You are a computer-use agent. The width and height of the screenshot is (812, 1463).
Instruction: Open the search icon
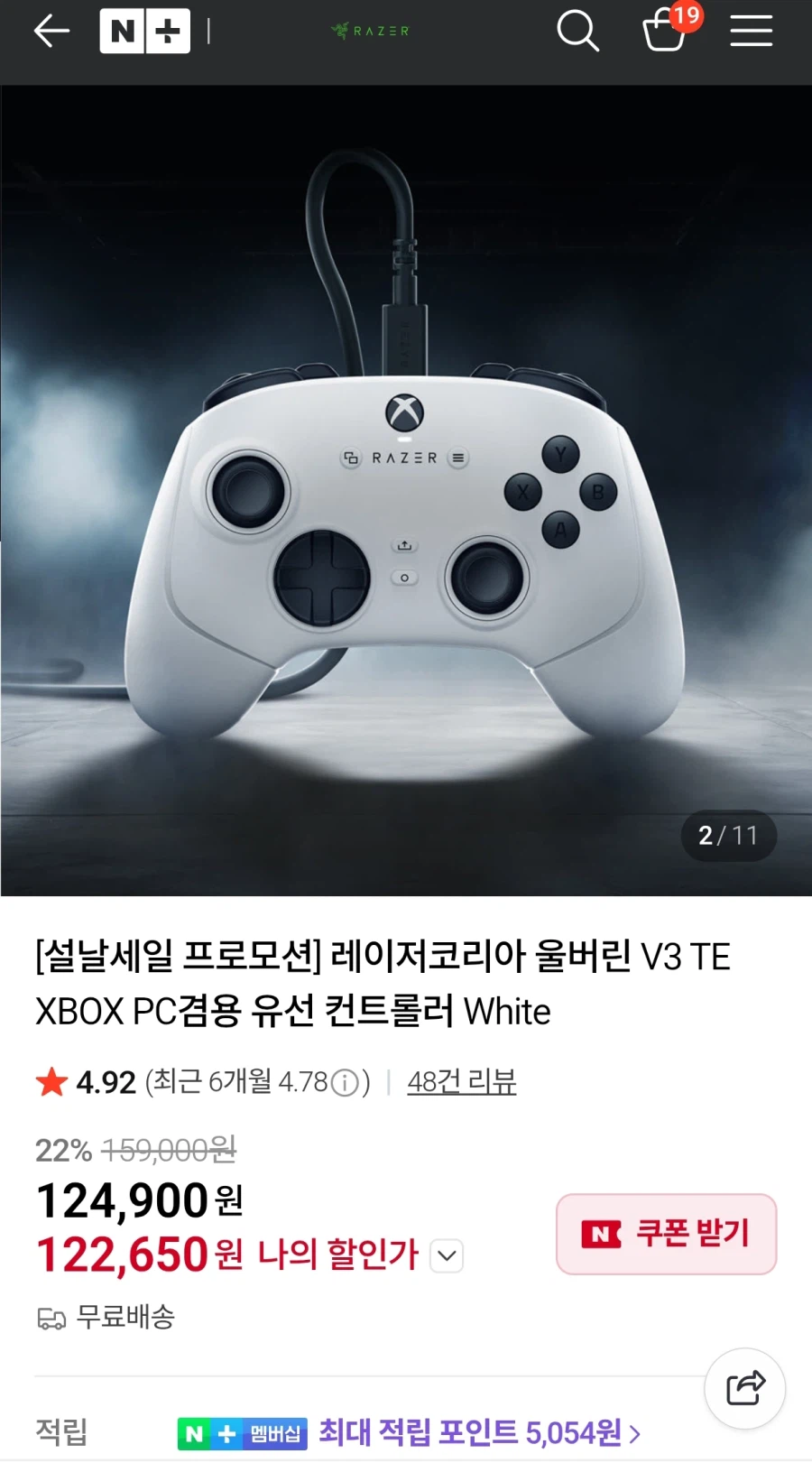click(577, 32)
